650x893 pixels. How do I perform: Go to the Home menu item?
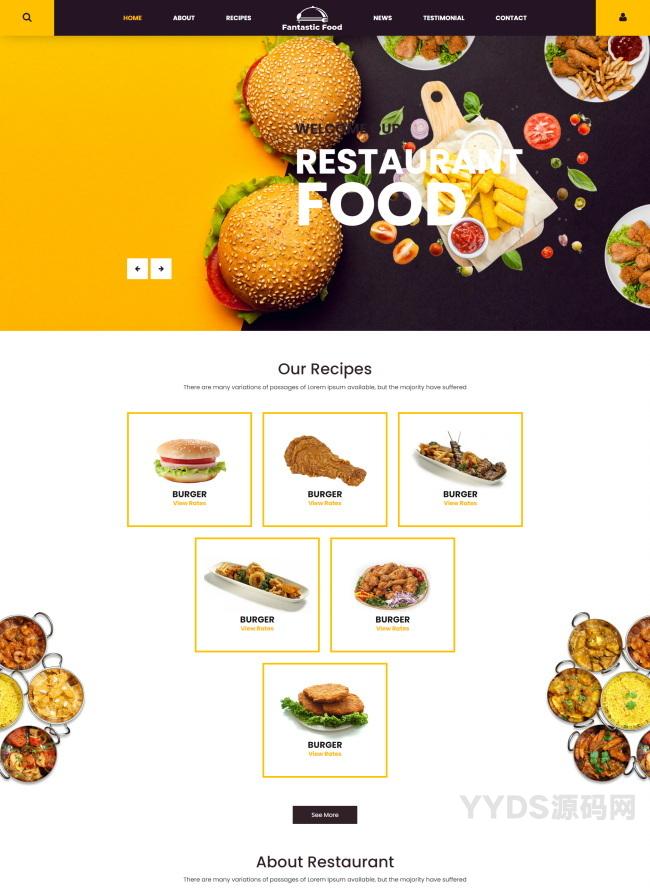point(132,18)
